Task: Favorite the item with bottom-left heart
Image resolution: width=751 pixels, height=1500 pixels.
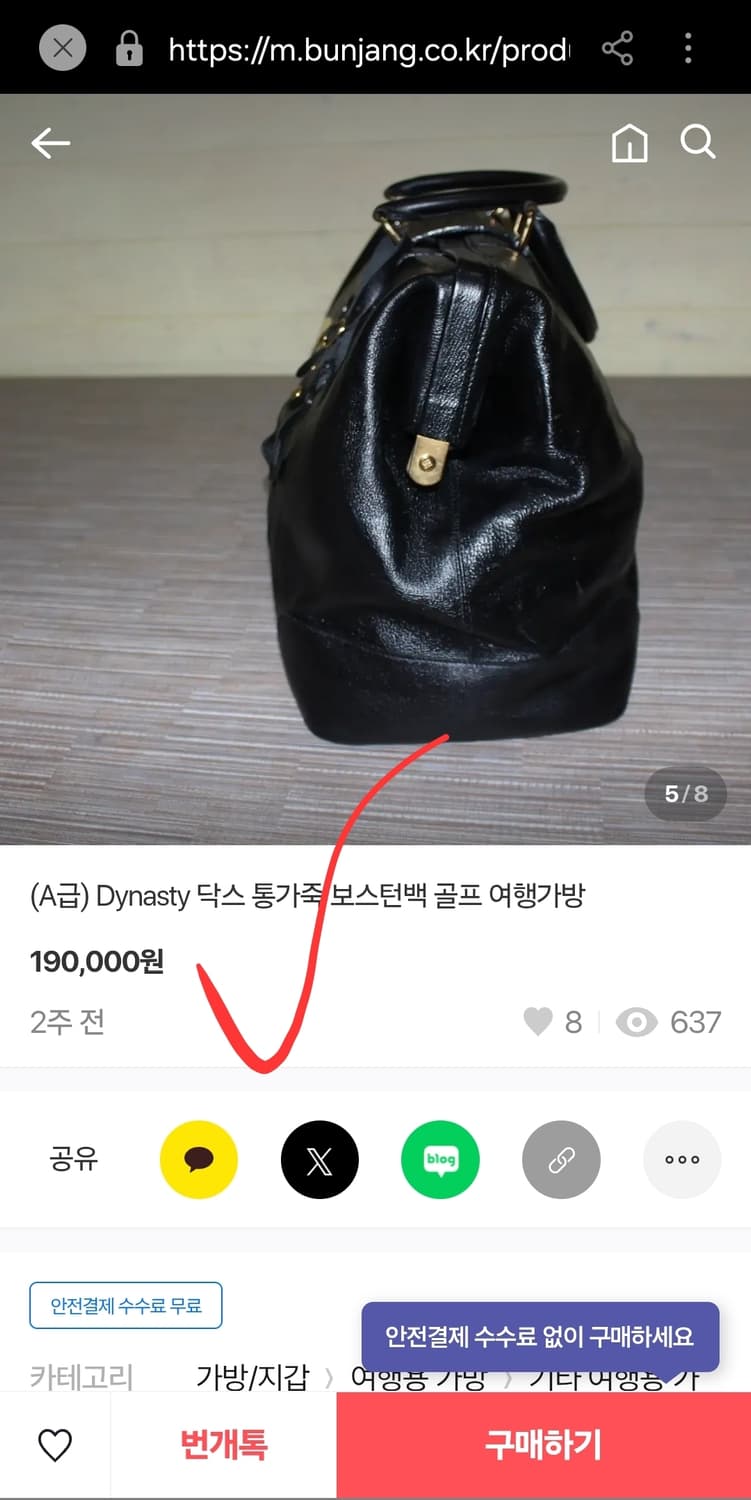Action: (55, 1443)
